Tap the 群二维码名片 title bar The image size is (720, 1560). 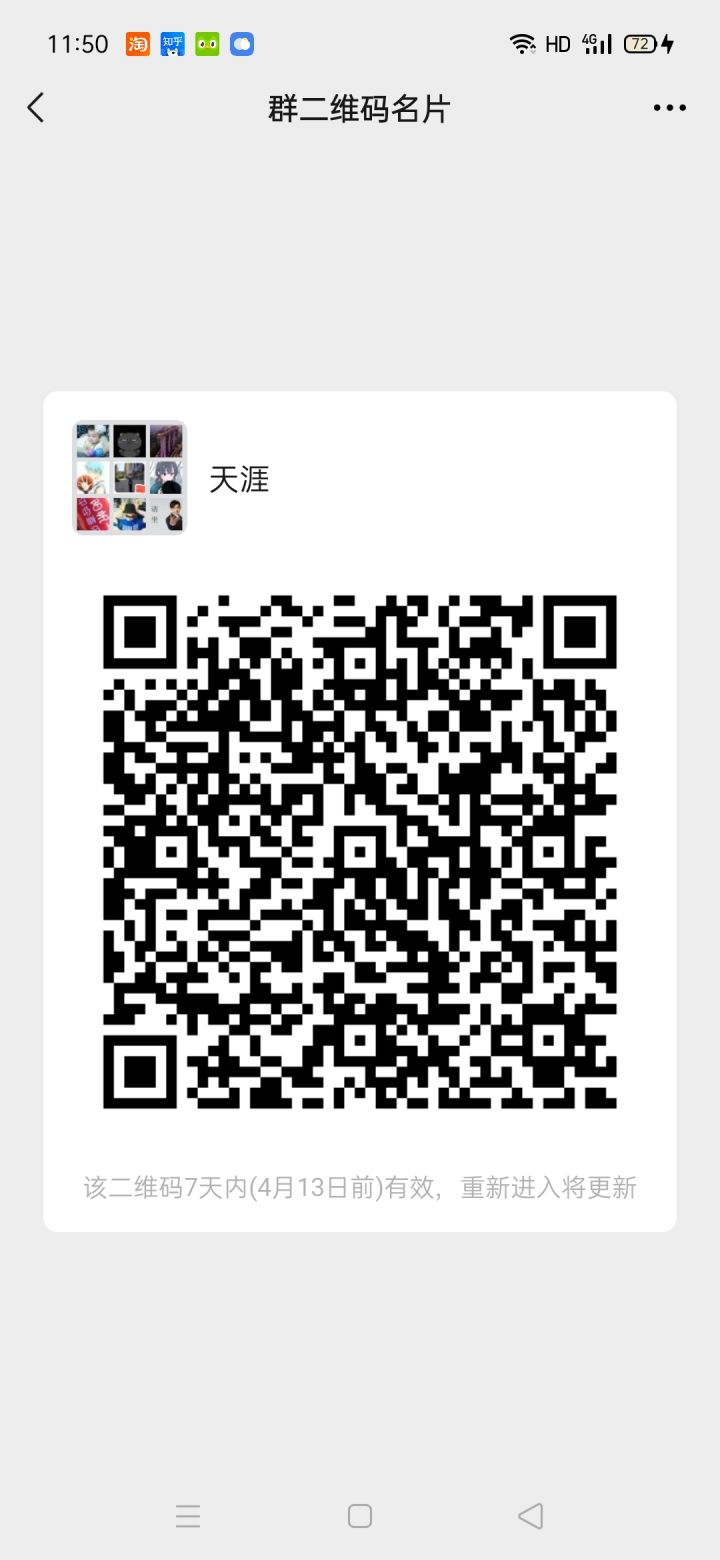pyautogui.click(x=360, y=107)
